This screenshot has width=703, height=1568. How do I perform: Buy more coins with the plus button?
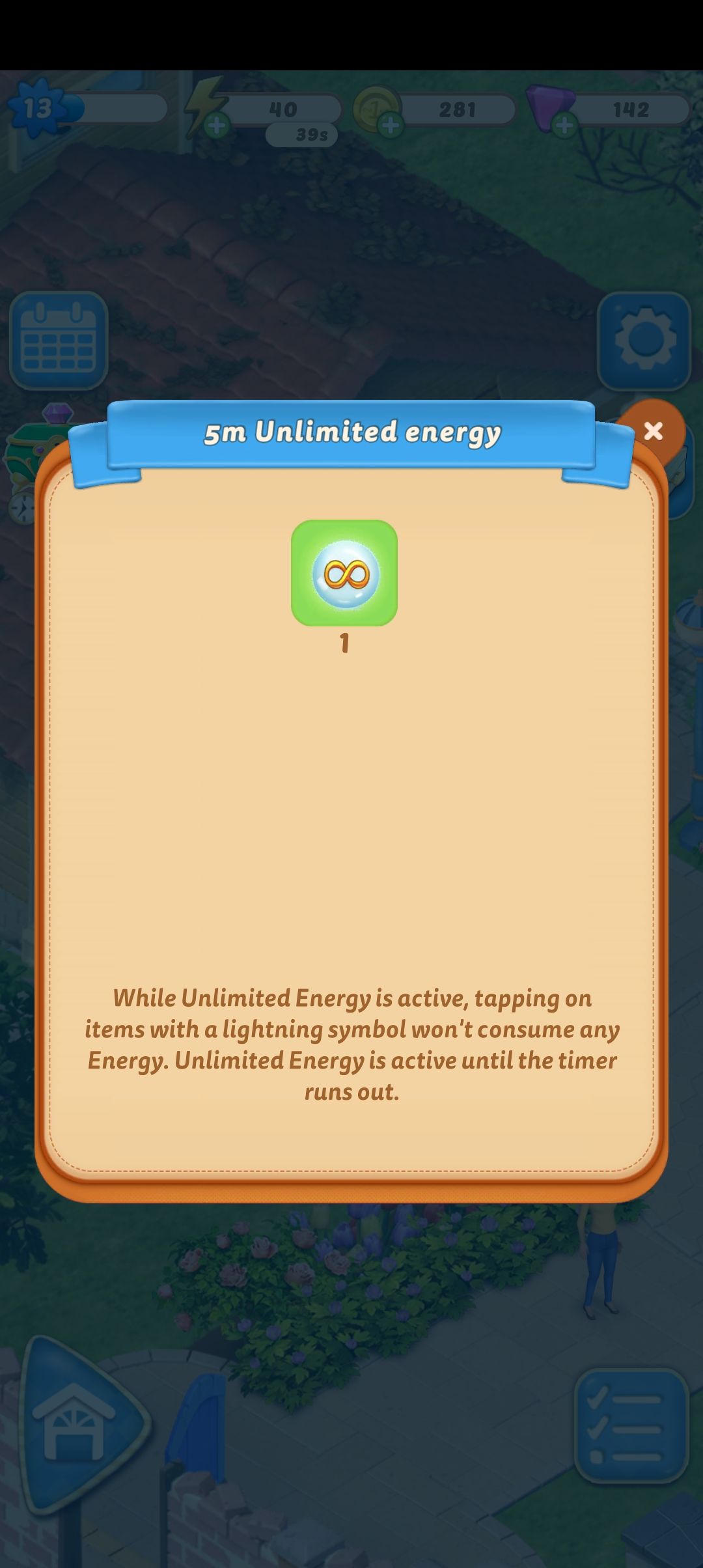click(389, 125)
